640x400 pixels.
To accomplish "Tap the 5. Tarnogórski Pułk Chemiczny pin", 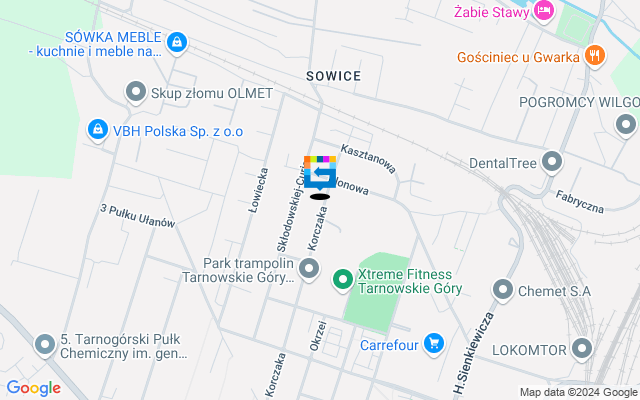I will pos(44,345).
